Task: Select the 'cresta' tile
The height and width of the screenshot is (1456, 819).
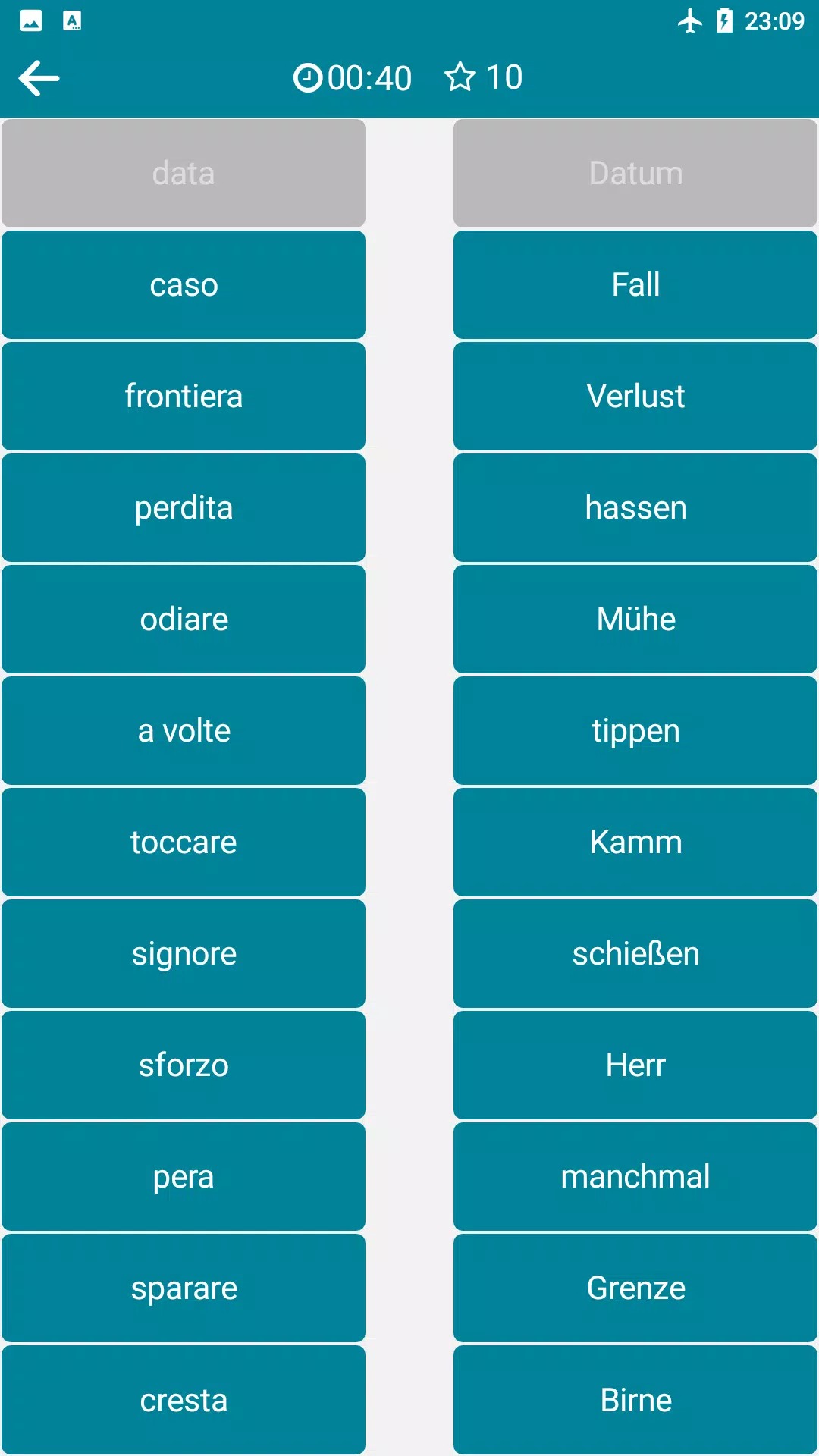Action: point(184,1400)
